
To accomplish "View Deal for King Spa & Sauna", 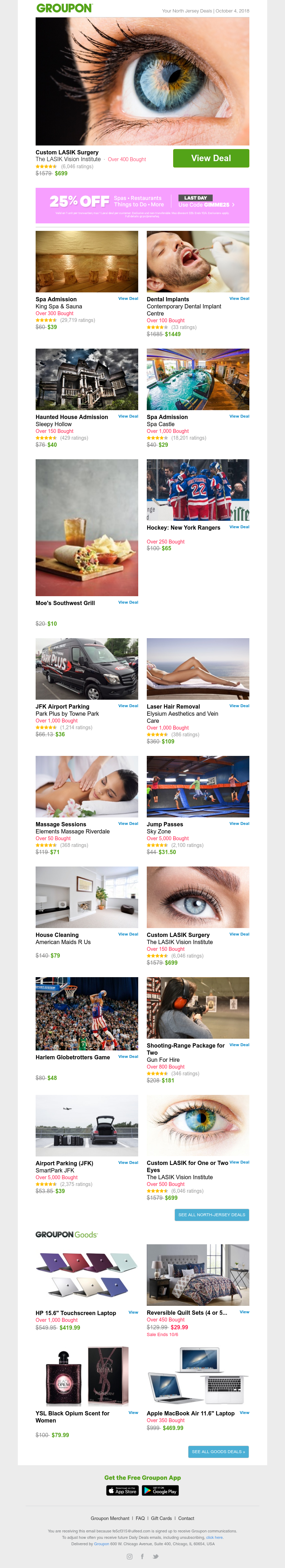I will point(128,299).
